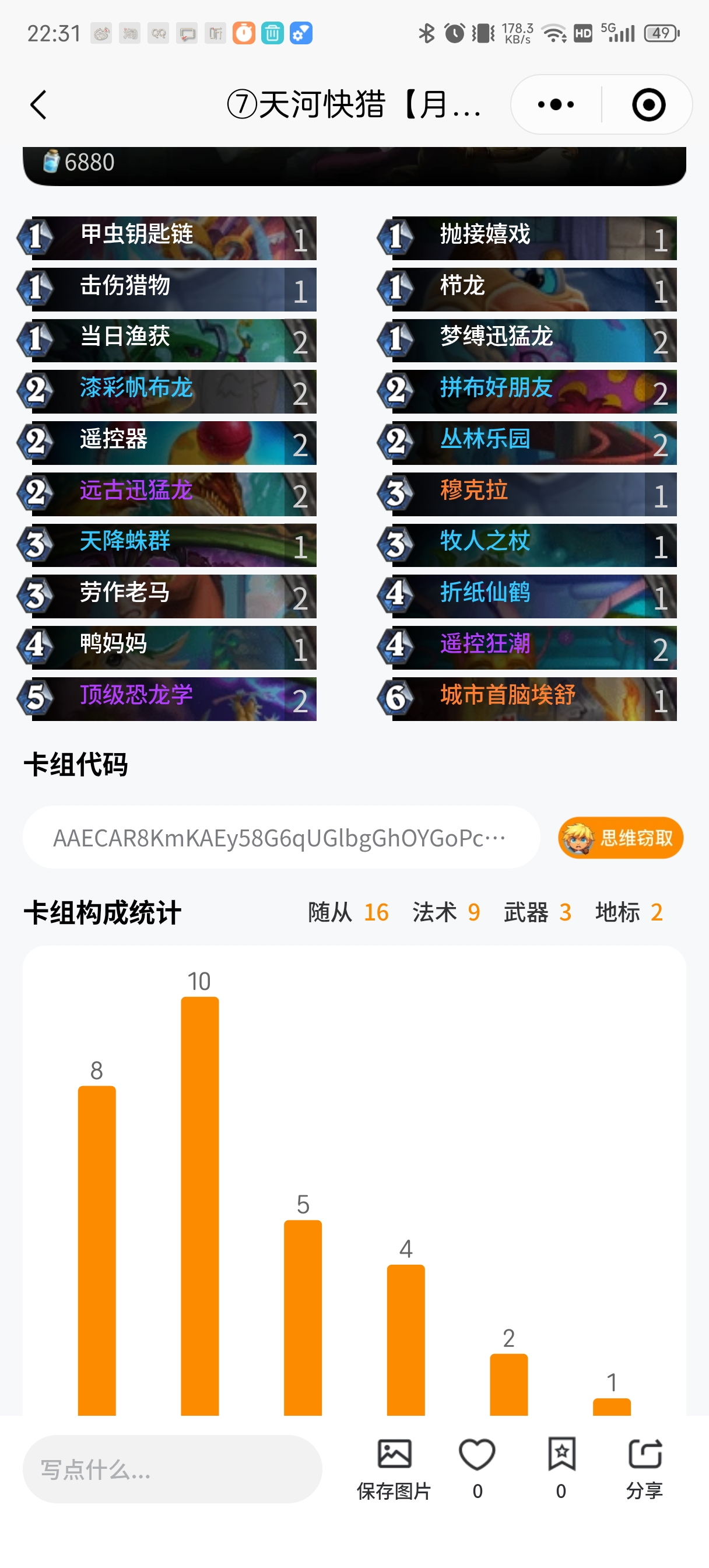Open card 甲虫钥匙链 details
Viewport: 709px width, 1568px height.
point(167,238)
